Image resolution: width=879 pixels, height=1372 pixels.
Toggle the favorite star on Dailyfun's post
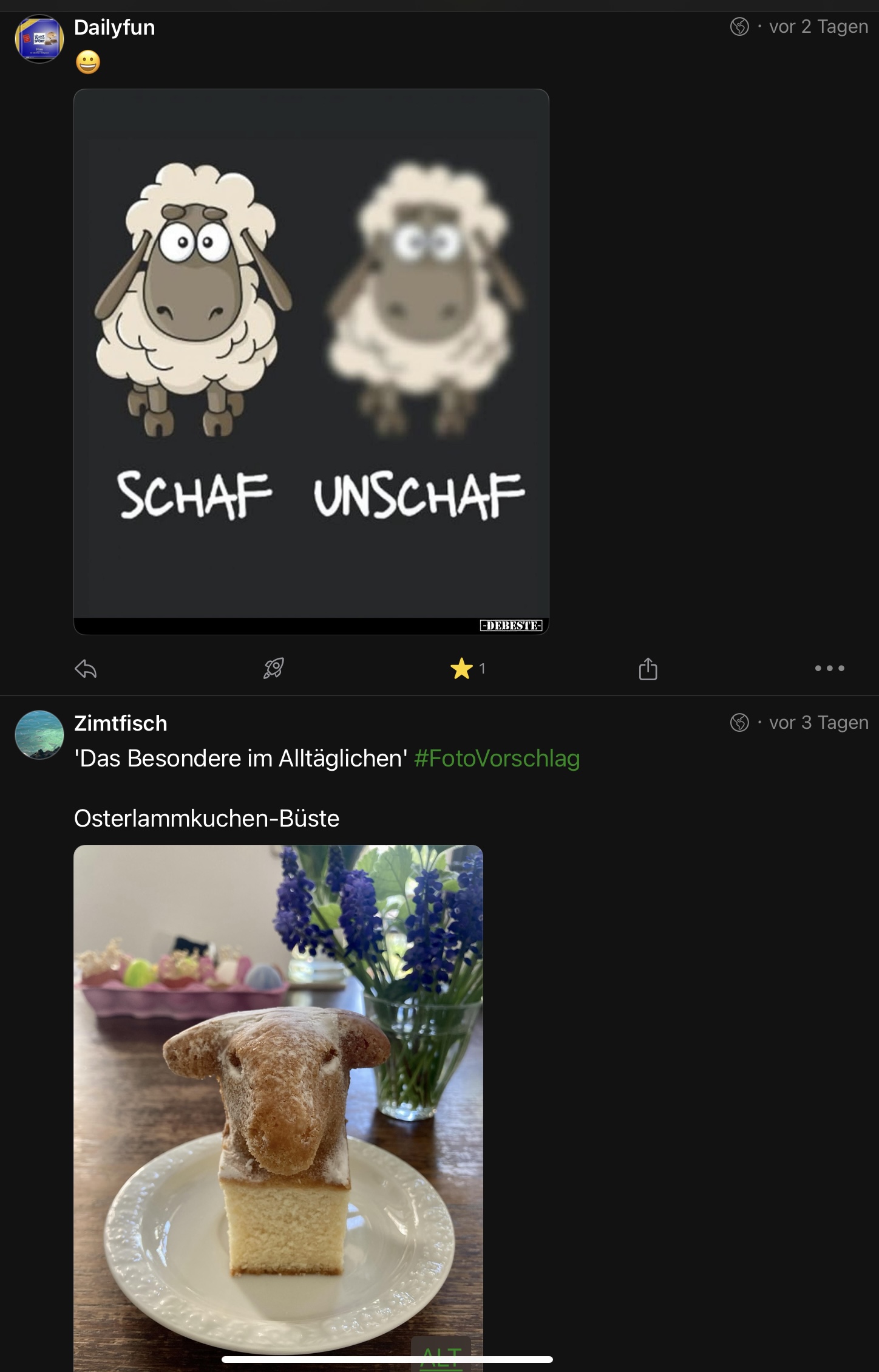click(x=462, y=669)
